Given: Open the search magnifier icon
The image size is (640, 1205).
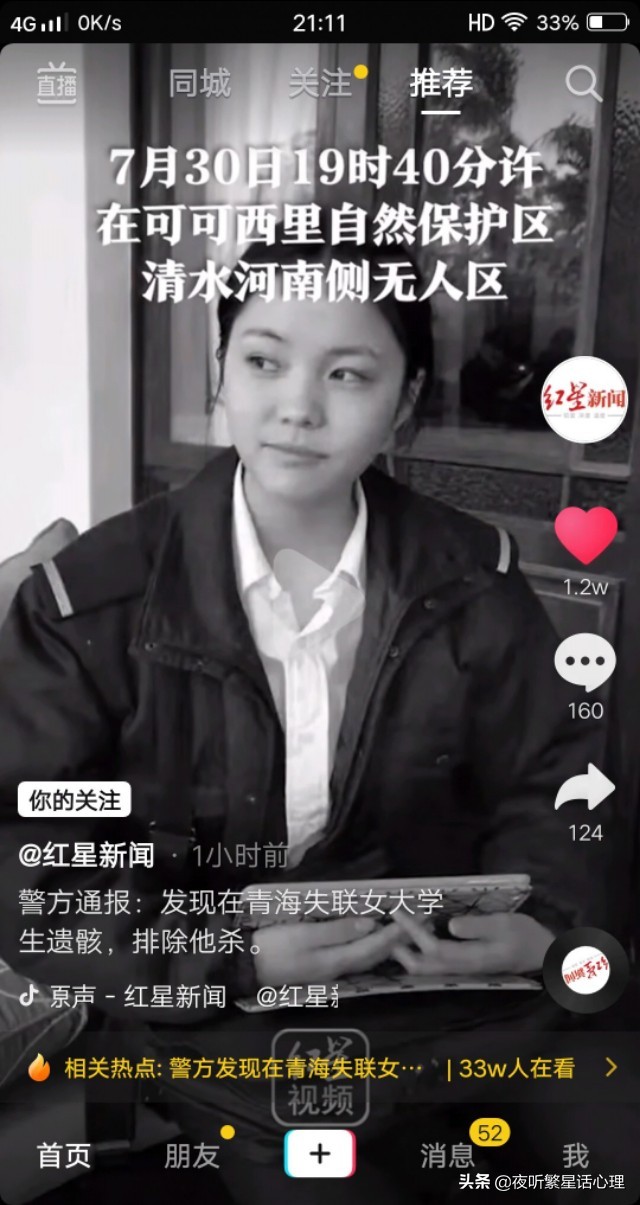Looking at the screenshot, I should pos(583,84).
